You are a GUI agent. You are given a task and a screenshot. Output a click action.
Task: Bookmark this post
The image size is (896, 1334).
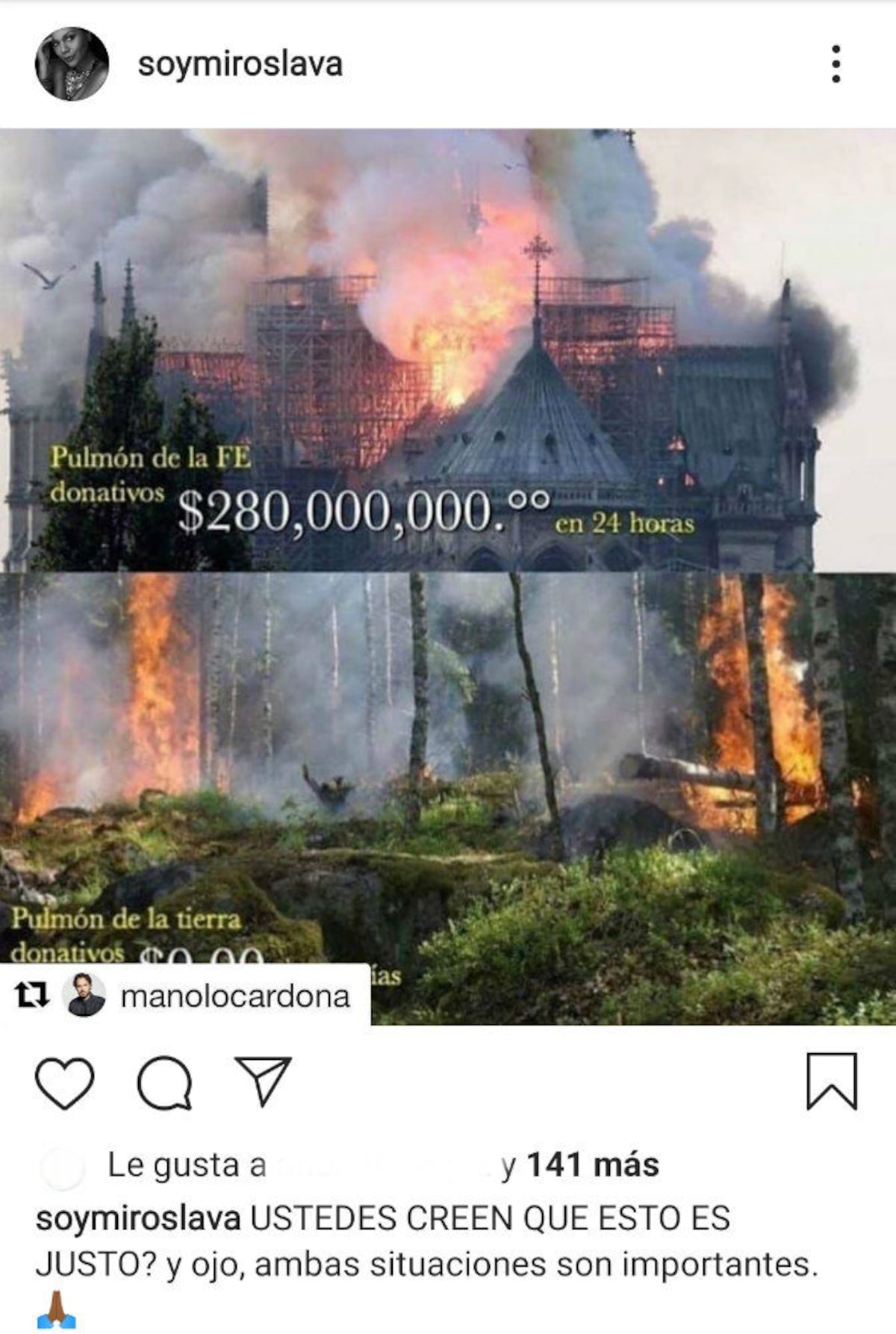tap(831, 1082)
